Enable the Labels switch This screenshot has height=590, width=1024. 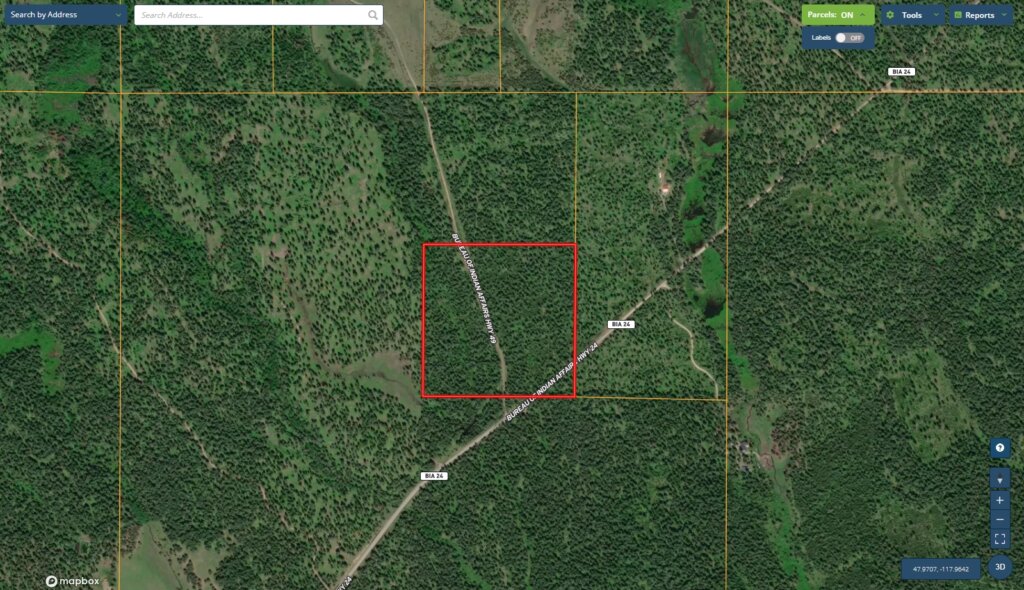849,37
